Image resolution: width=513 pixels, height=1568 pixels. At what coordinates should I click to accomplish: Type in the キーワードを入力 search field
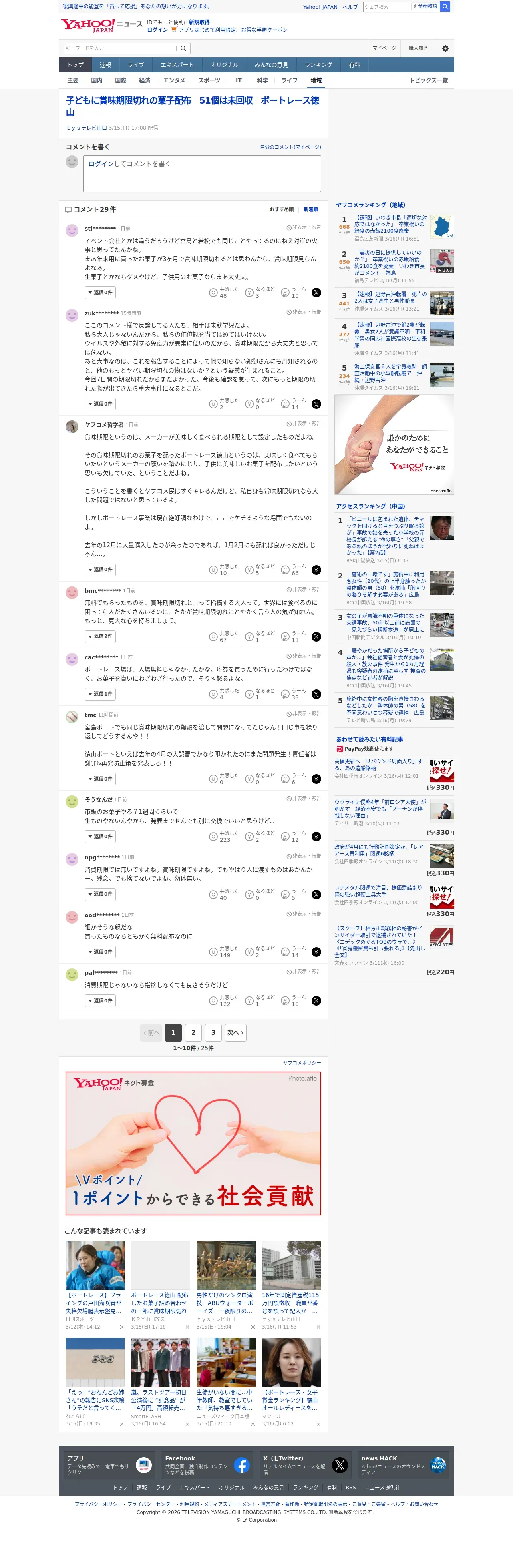(120, 48)
